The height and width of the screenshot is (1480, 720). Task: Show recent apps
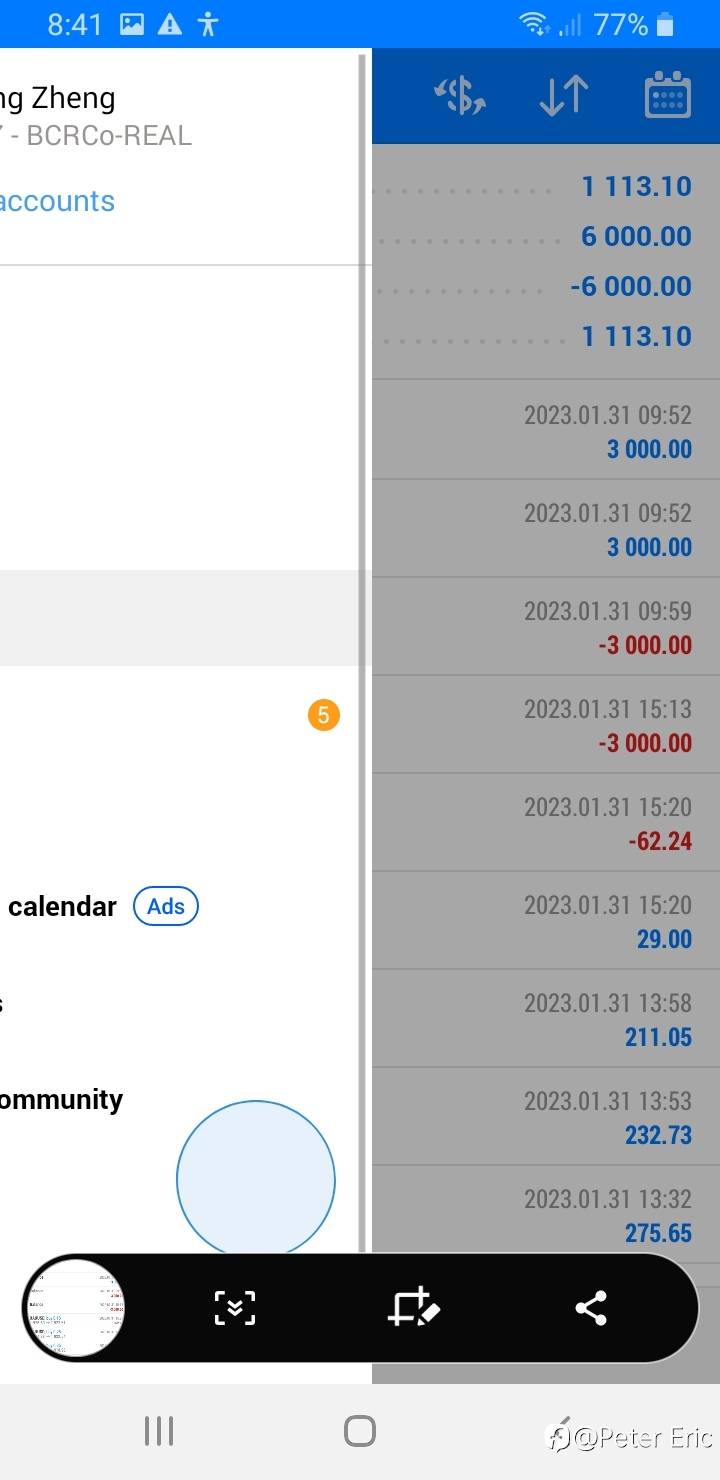pyautogui.click(x=159, y=1431)
